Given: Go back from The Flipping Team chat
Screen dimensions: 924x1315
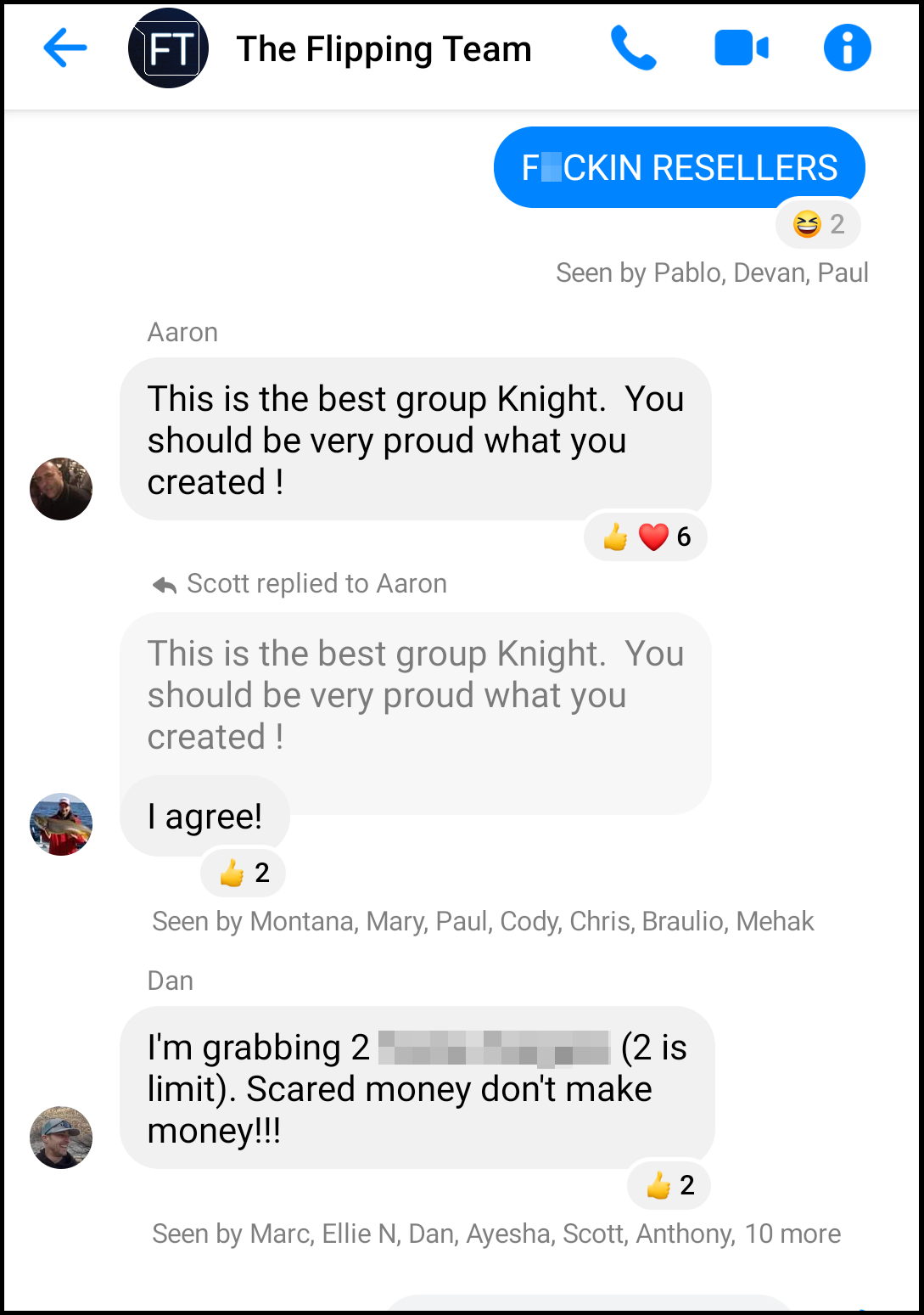Looking at the screenshot, I should (65, 48).
